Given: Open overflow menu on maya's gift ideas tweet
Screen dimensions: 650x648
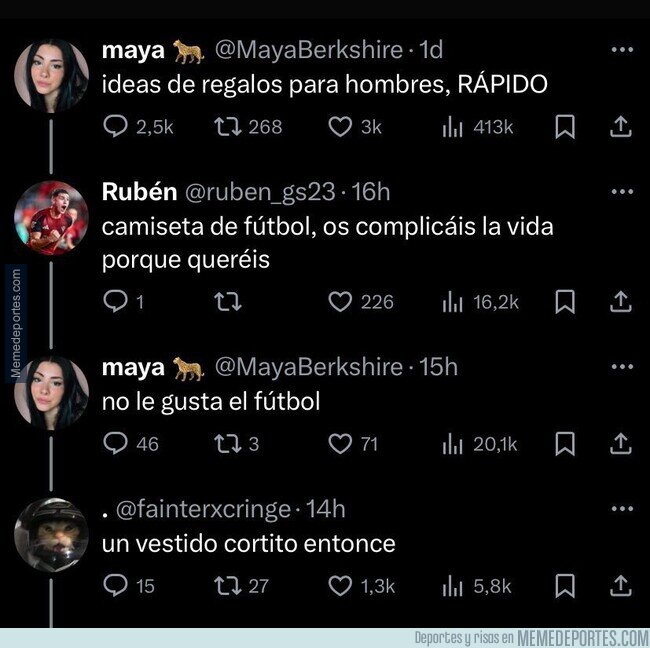Looking at the screenshot, I should (621, 49).
